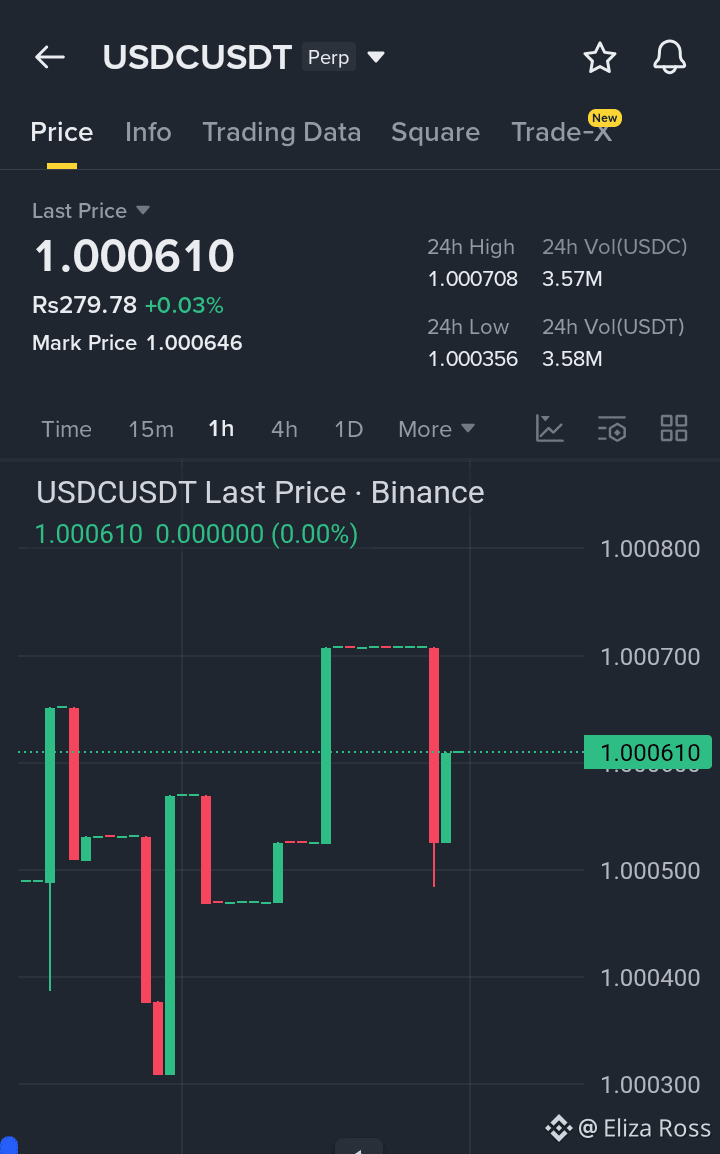The image size is (720, 1154).
Task: Activate the 15m timeframe
Action: pos(151,428)
